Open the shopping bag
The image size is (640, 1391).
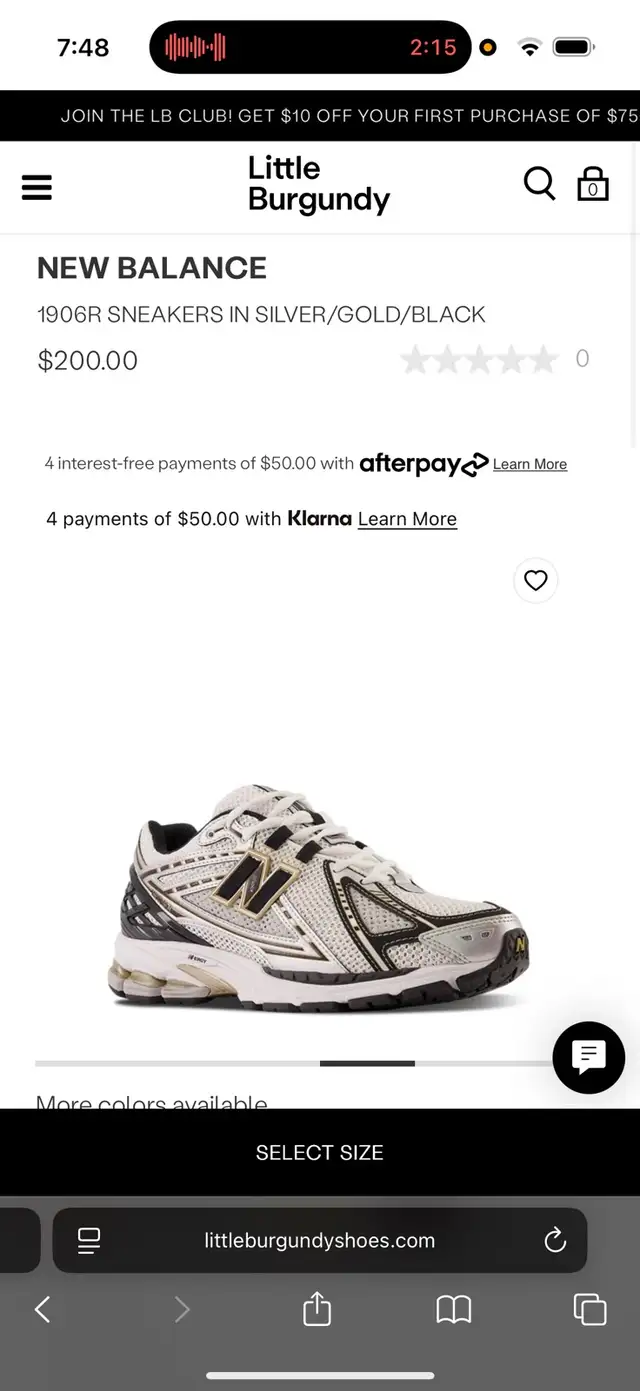(593, 183)
